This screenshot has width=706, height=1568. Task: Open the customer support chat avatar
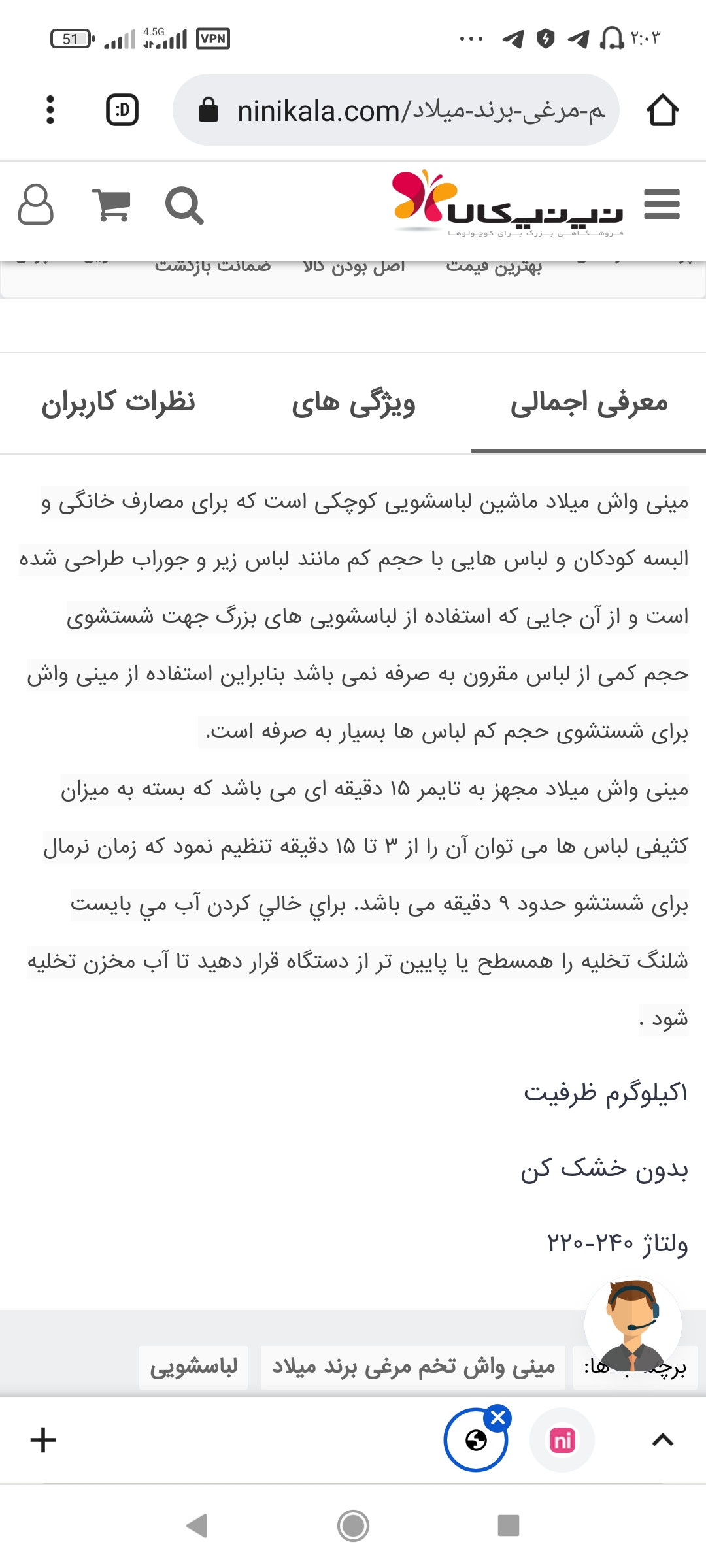[632, 1324]
